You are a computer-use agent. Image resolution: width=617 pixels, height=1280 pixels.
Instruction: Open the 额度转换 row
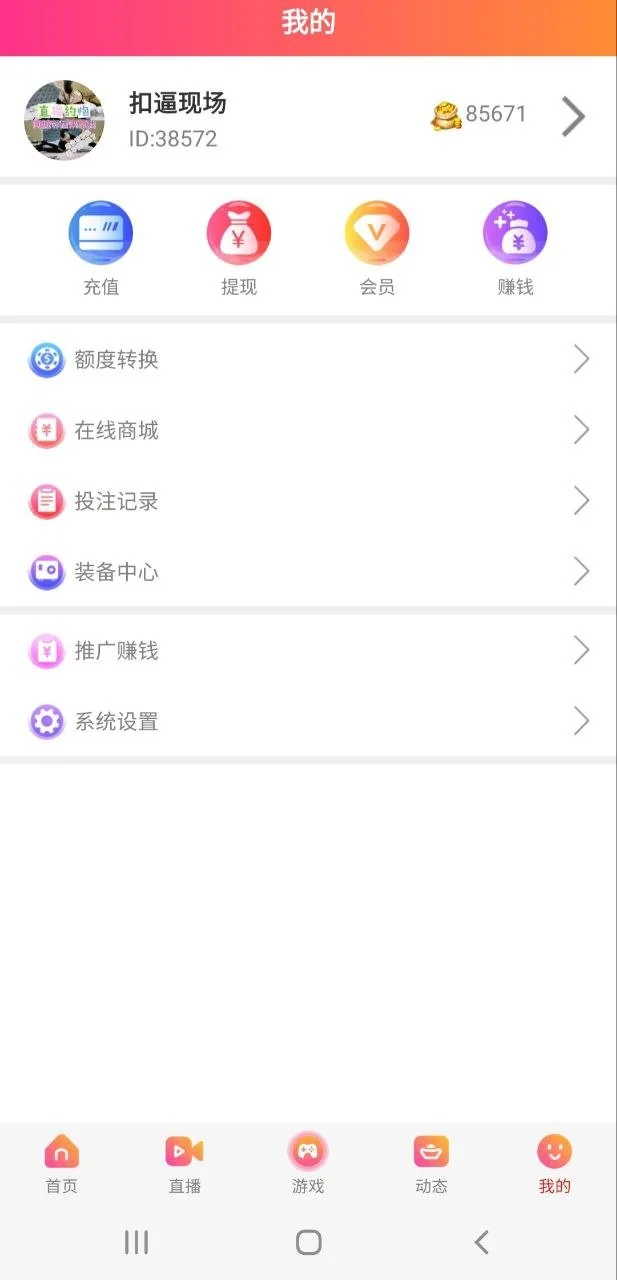coord(308,359)
